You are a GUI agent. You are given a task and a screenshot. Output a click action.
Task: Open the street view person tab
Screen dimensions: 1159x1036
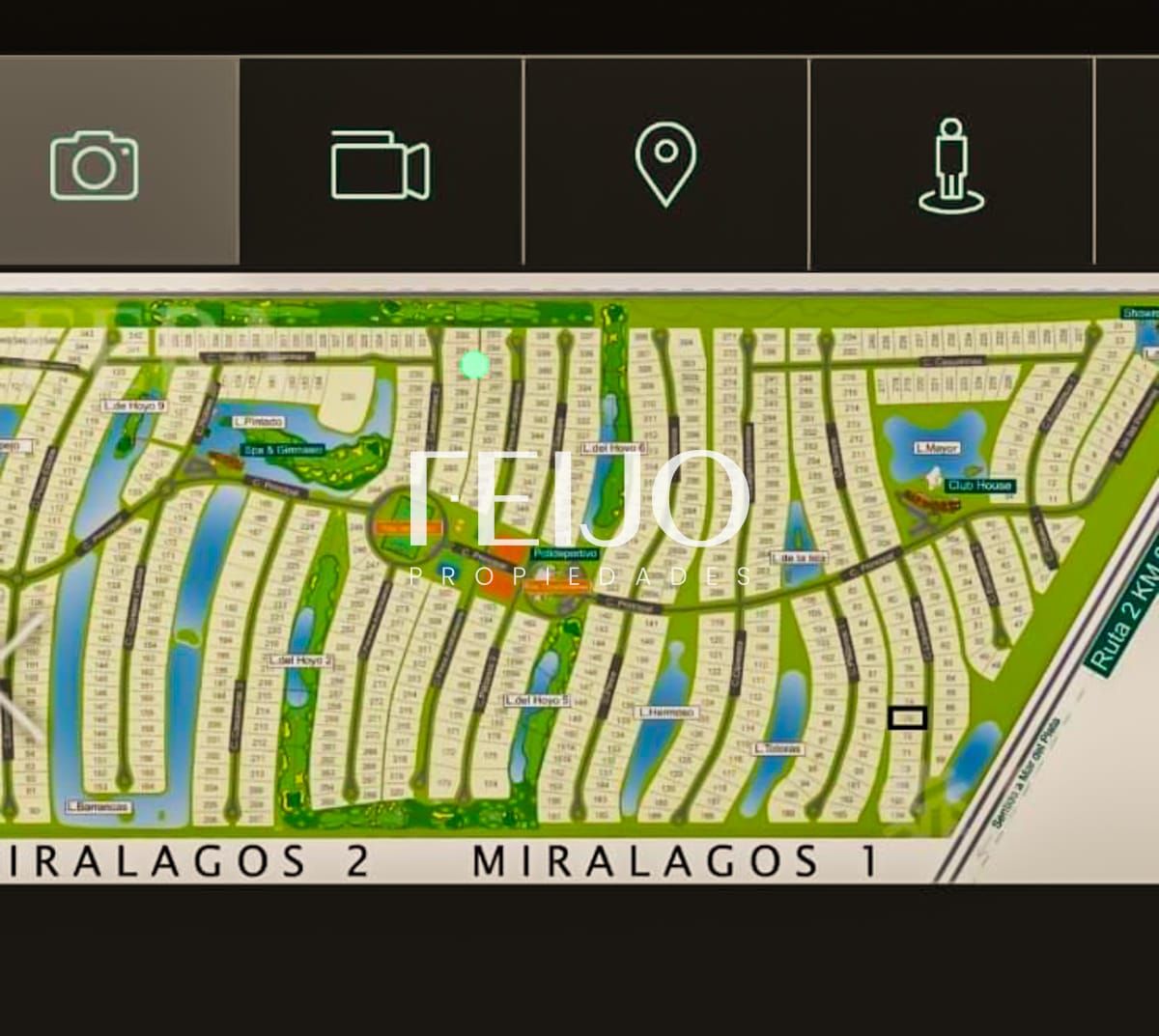pyautogui.click(x=951, y=165)
